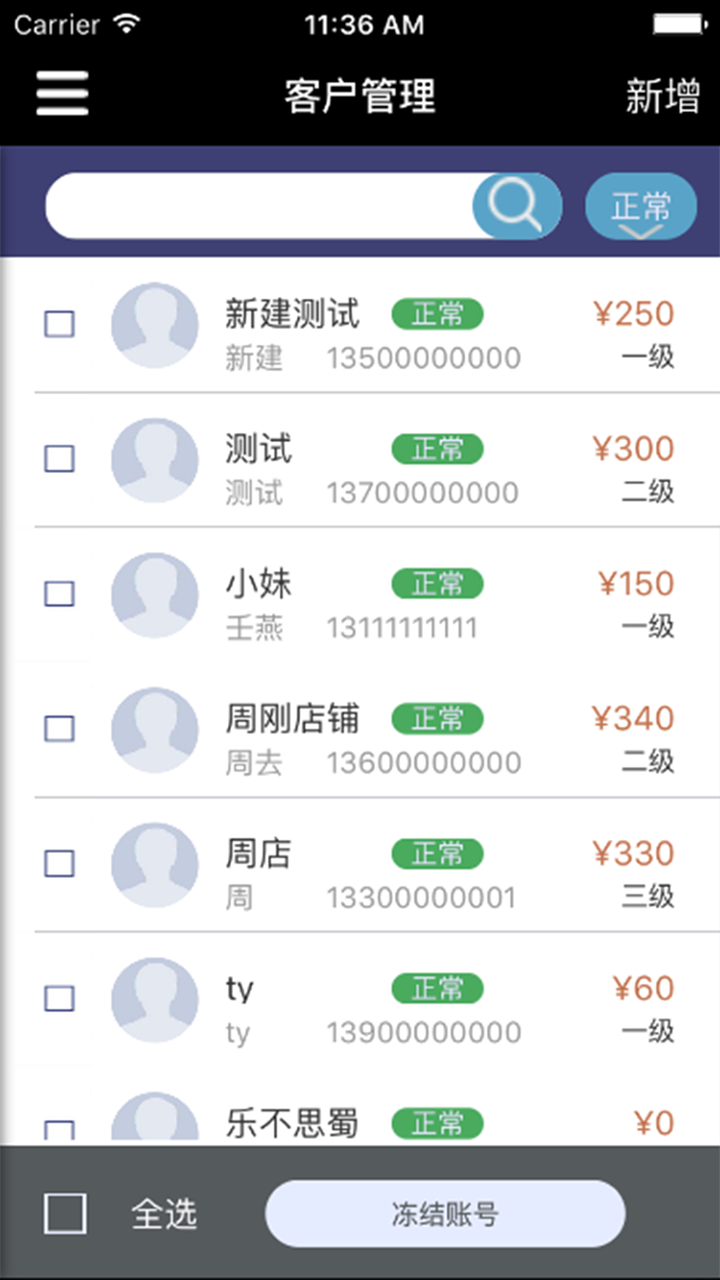Mark the ty customer checkbox
The image size is (720, 1280).
(60, 999)
